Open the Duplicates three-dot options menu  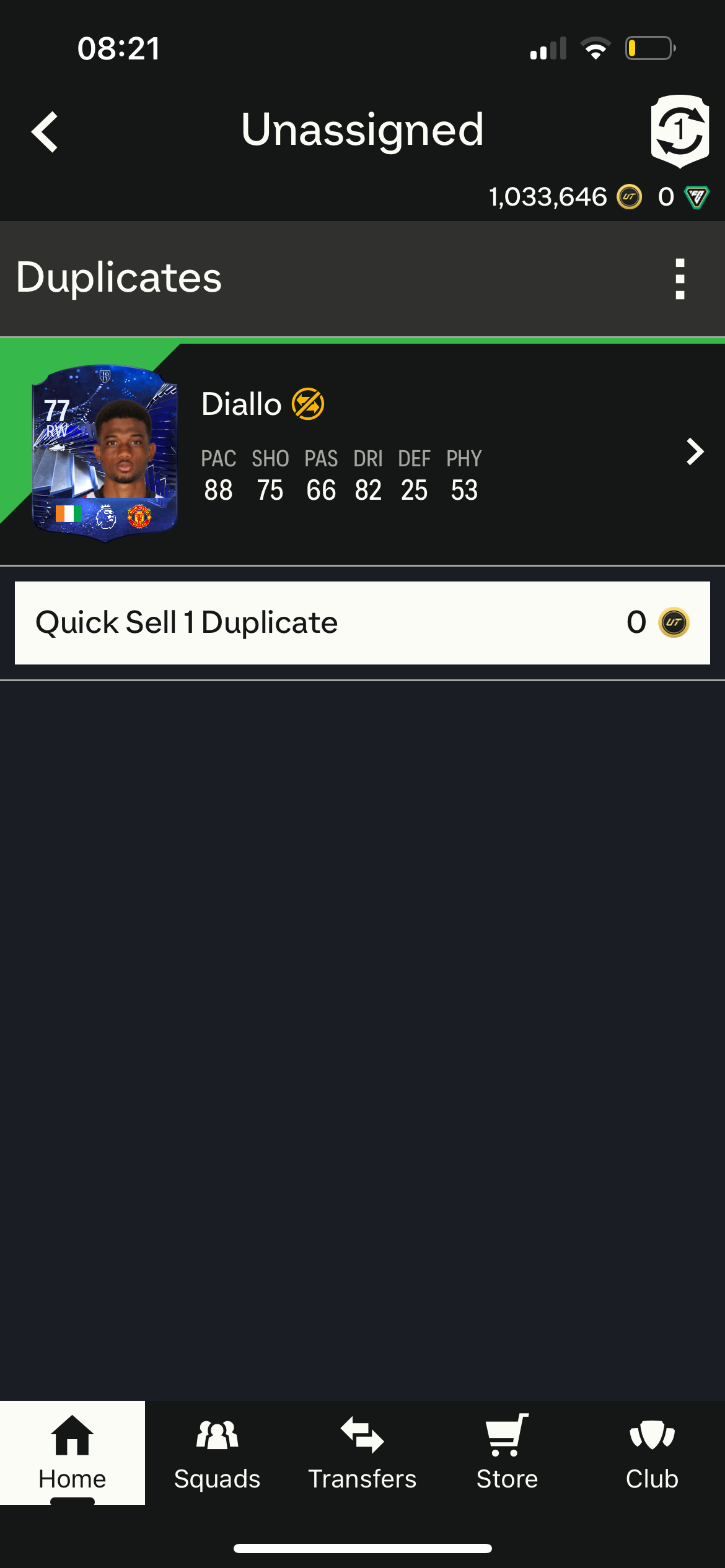click(x=680, y=279)
